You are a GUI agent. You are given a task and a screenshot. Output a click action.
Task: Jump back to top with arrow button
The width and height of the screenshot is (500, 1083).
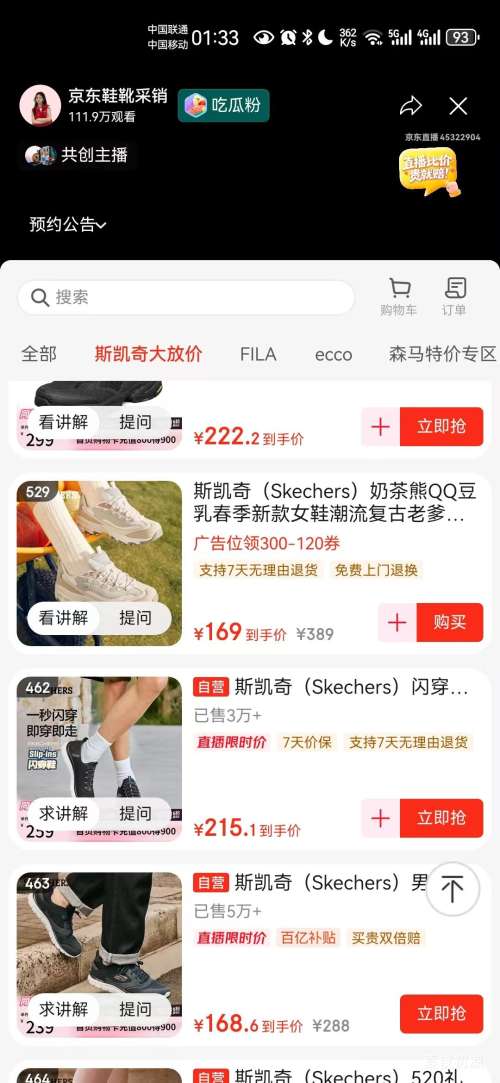452,889
